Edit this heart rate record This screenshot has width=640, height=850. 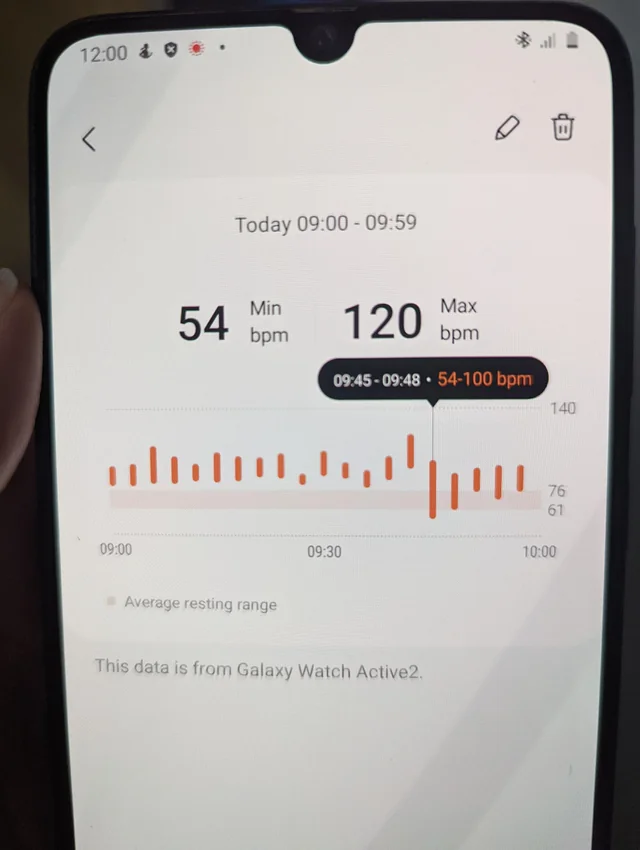[508, 129]
